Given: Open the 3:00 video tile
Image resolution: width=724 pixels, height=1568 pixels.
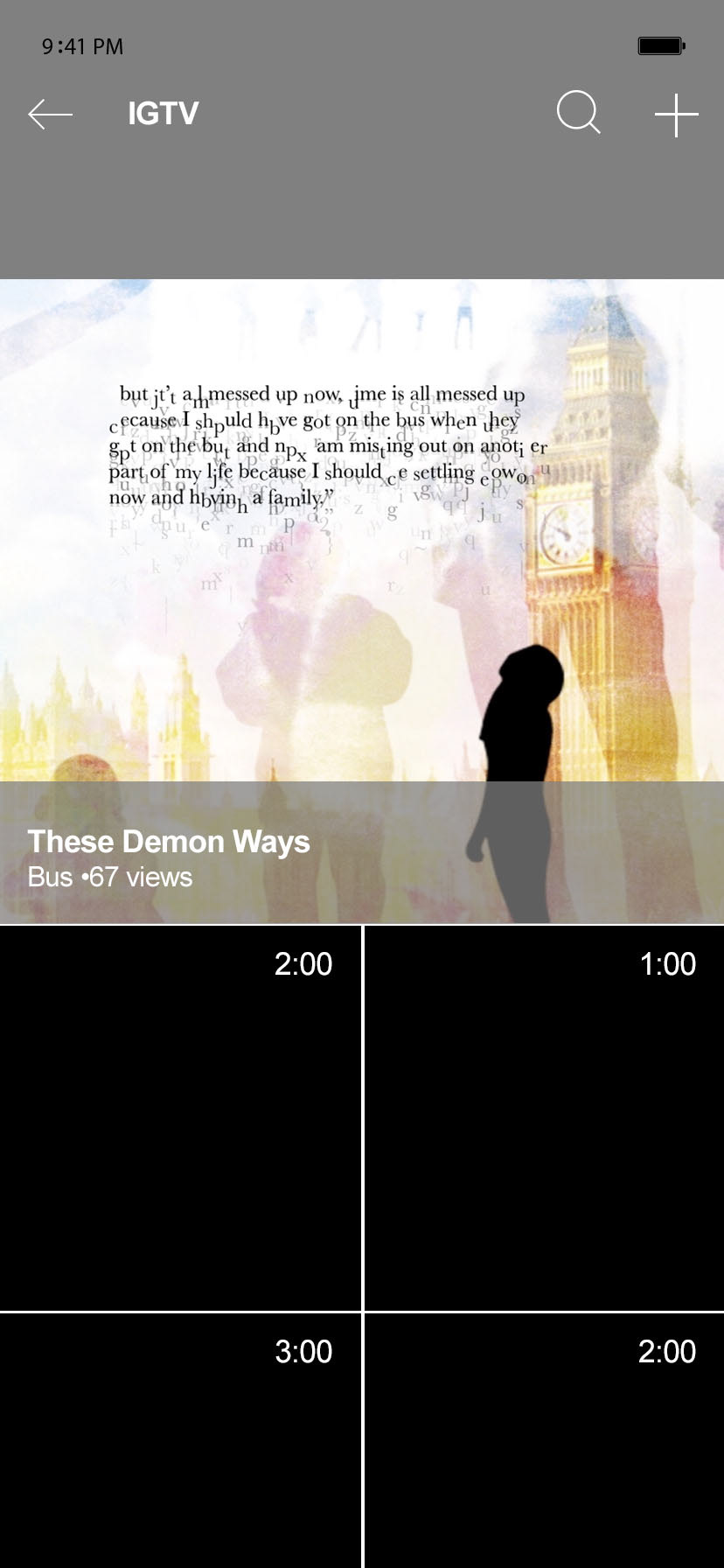Looking at the screenshot, I should point(180,1440).
